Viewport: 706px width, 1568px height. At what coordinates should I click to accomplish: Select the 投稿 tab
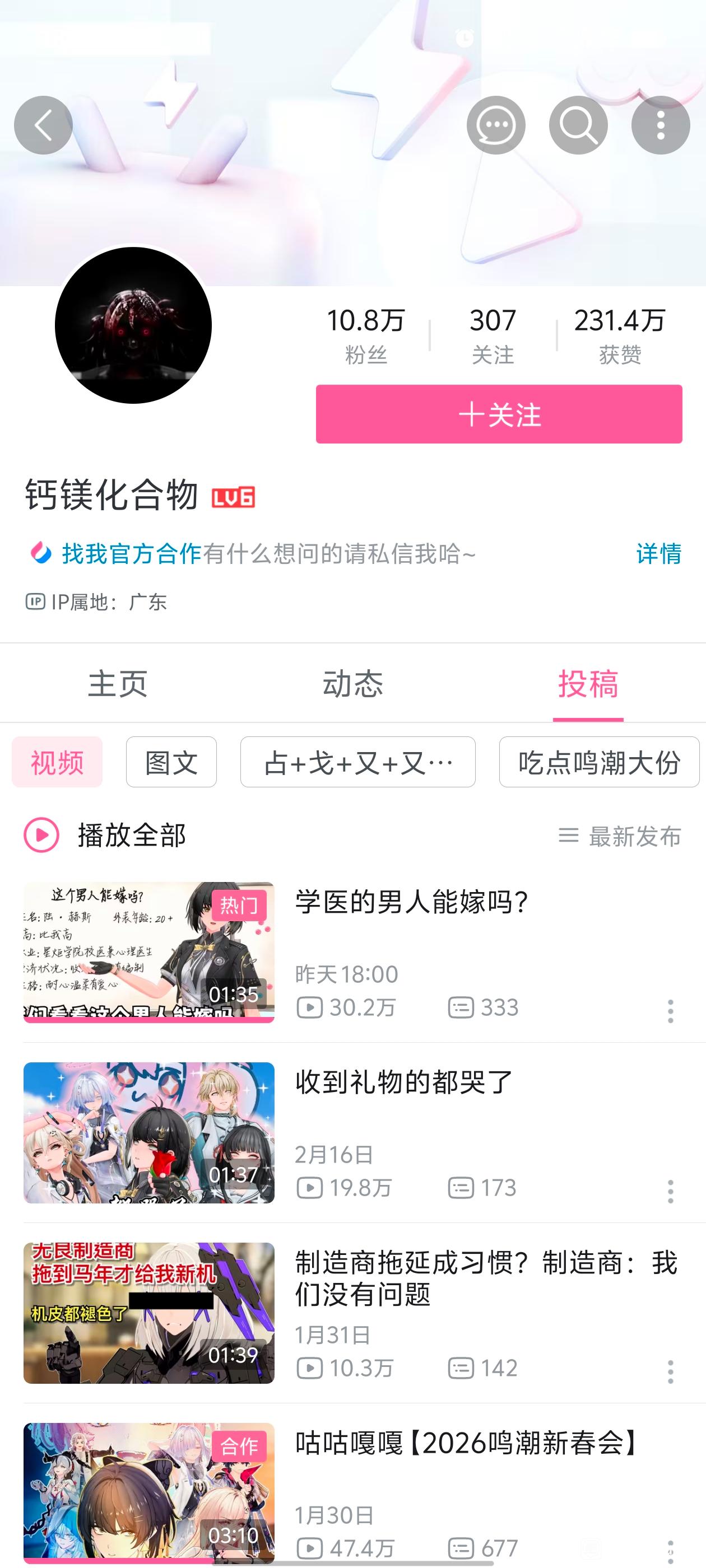[588, 684]
